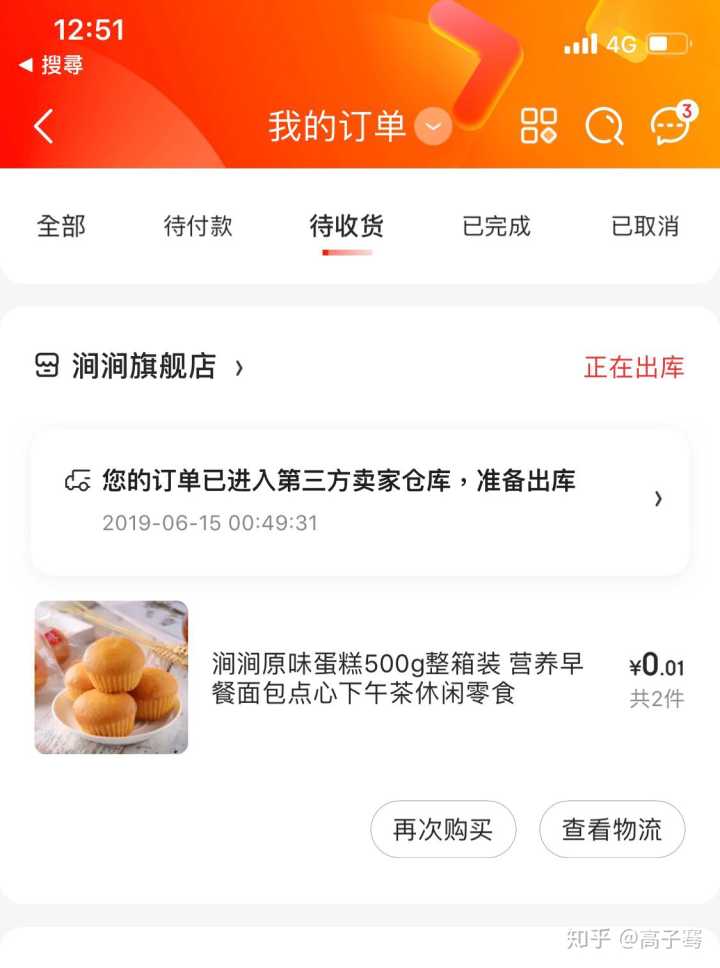Open the order tracking status card
The height and width of the screenshot is (968, 720).
[360, 498]
